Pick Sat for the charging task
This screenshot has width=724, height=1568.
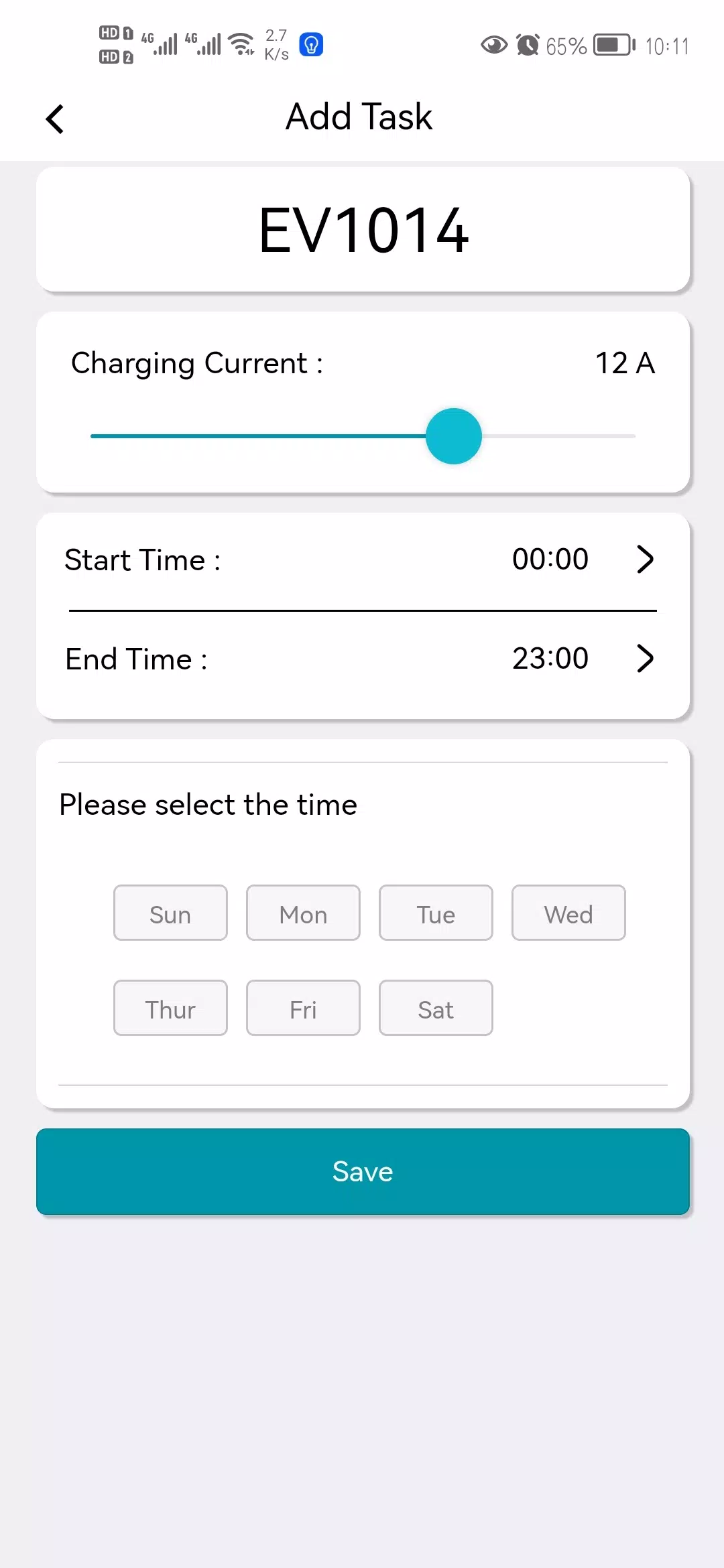pyautogui.click(x=436, y=1008)
